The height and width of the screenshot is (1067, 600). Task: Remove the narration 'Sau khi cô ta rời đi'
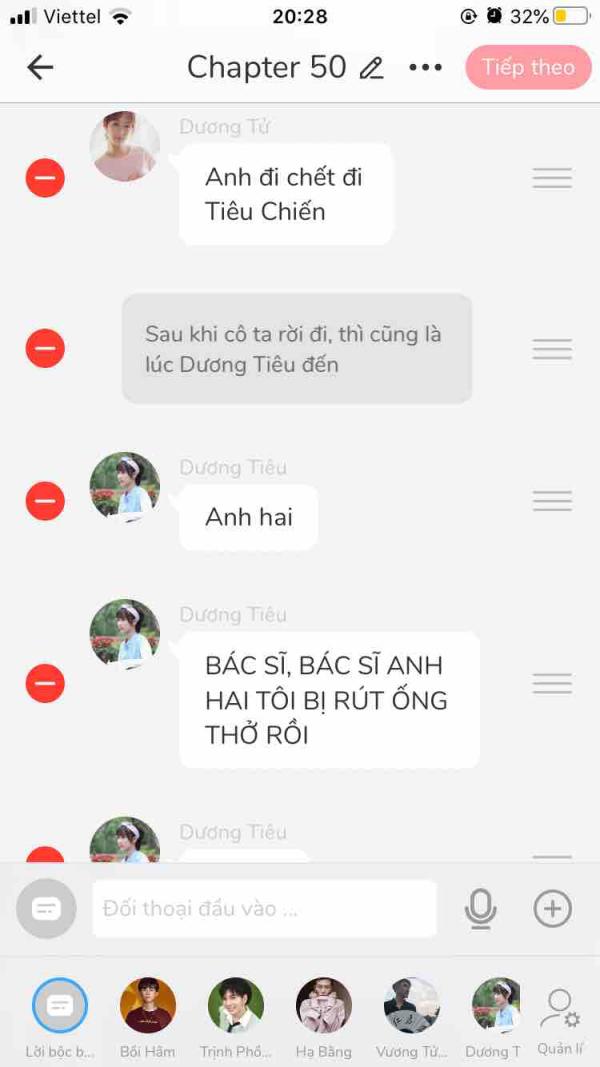[x=45, y=348]
